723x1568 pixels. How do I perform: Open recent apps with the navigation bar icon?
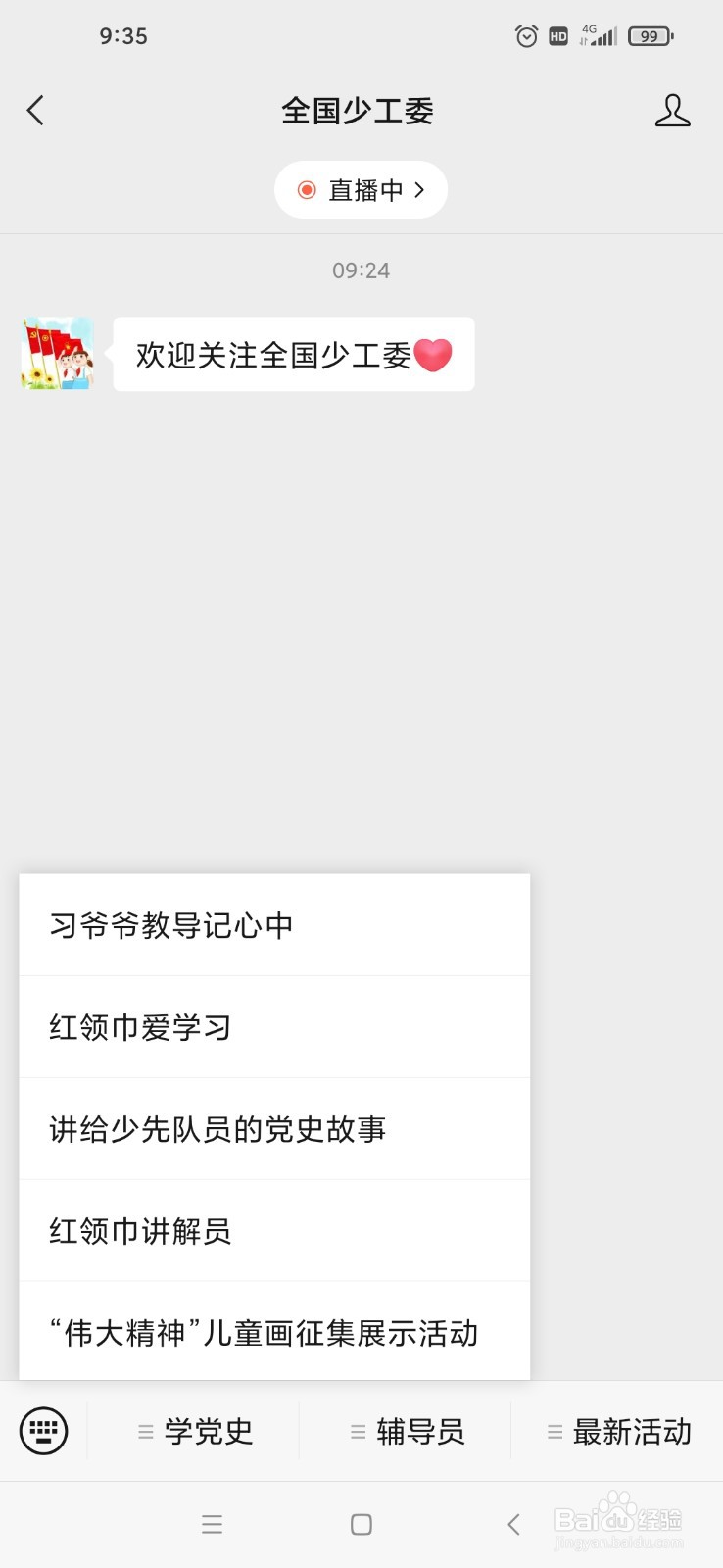pyautogui.click(x=212, y=1524)
